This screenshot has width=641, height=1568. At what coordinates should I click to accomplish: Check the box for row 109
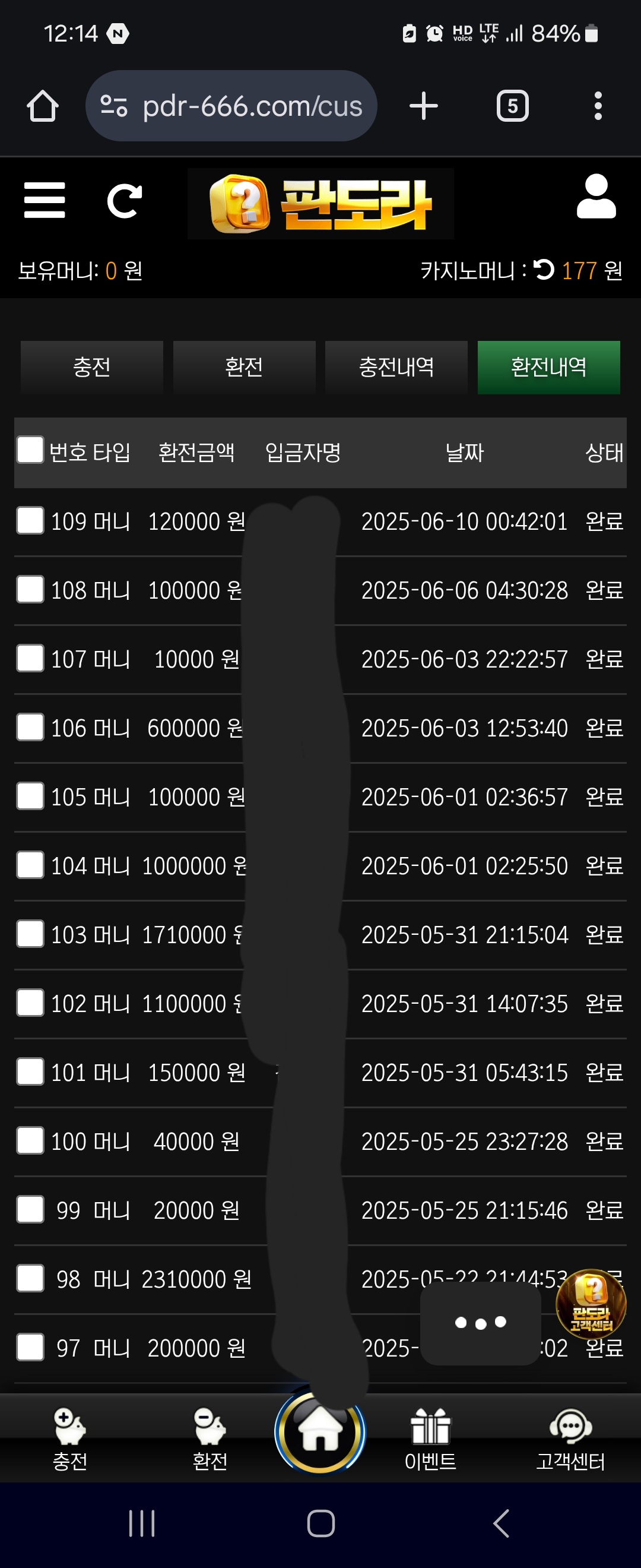click(30, 520)
